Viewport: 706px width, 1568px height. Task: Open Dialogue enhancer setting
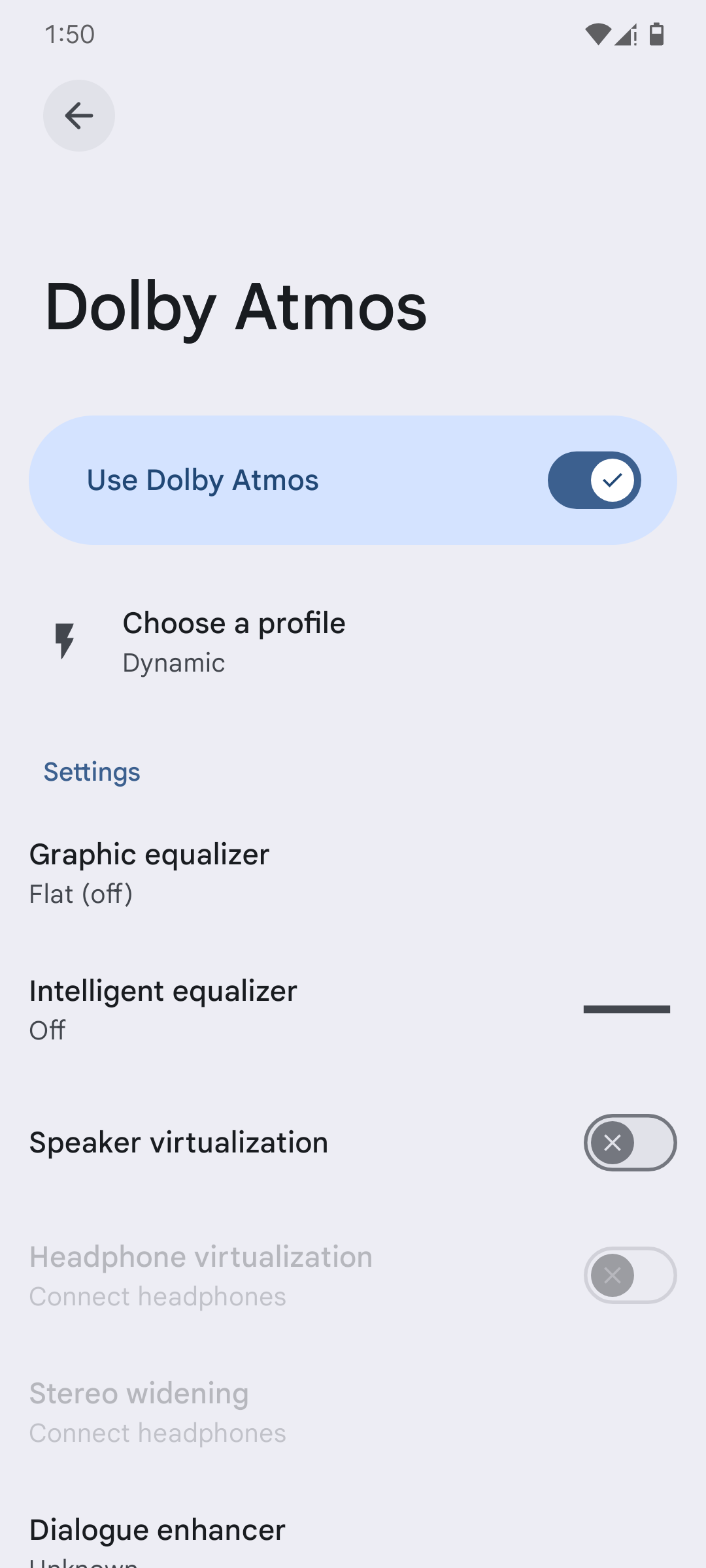158,1532
